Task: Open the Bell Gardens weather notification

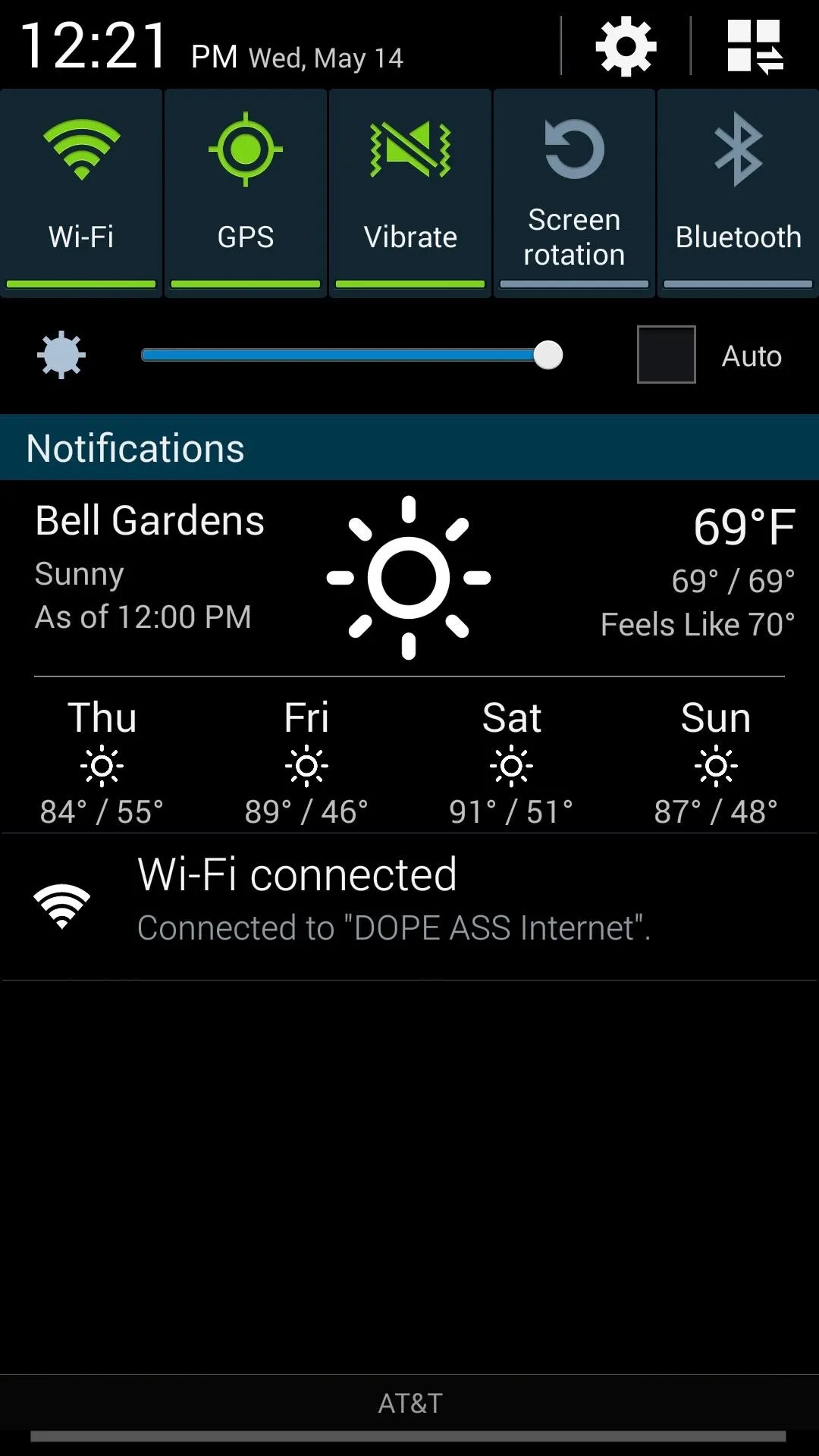Action: point(409,657)
